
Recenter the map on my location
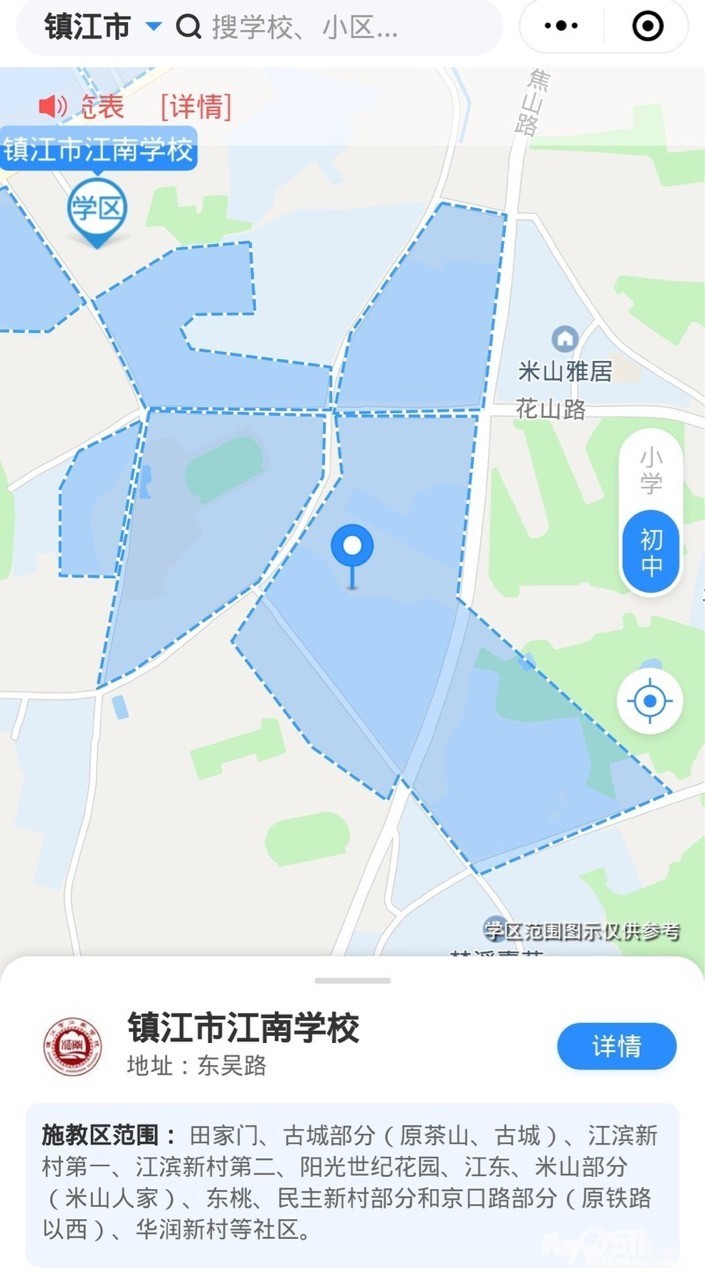[650, 702]
